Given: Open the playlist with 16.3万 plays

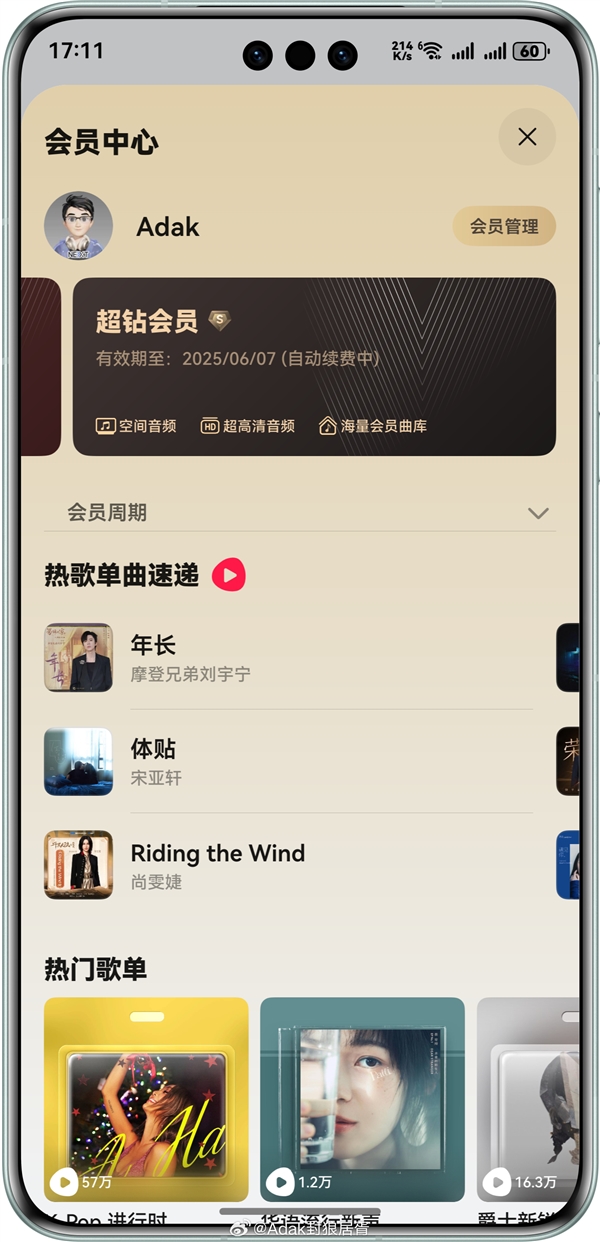Looking at the screenshot, I should click(x=528, y=1098).
